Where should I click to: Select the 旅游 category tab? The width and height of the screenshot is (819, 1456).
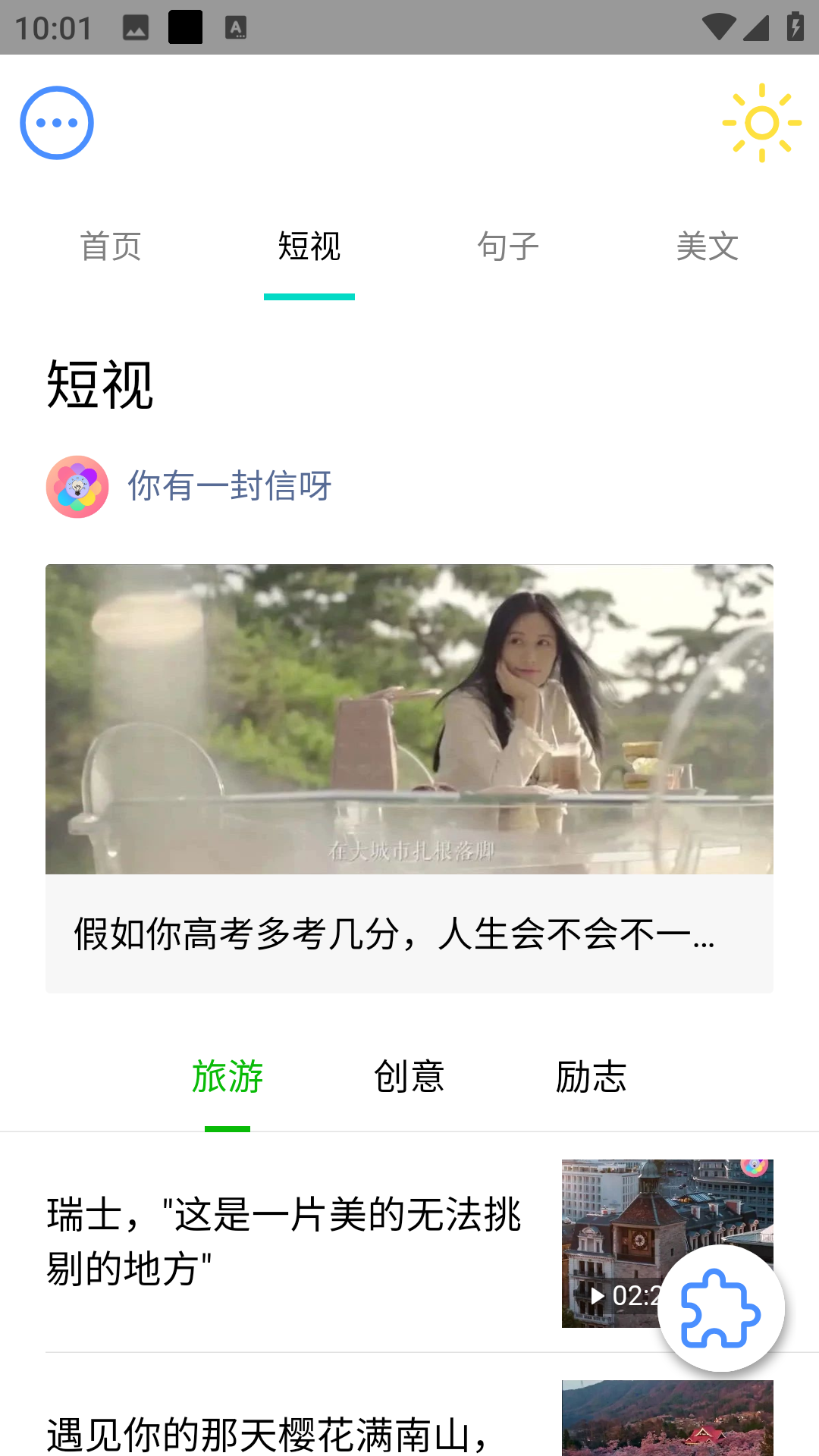(x=227, y=1077)
